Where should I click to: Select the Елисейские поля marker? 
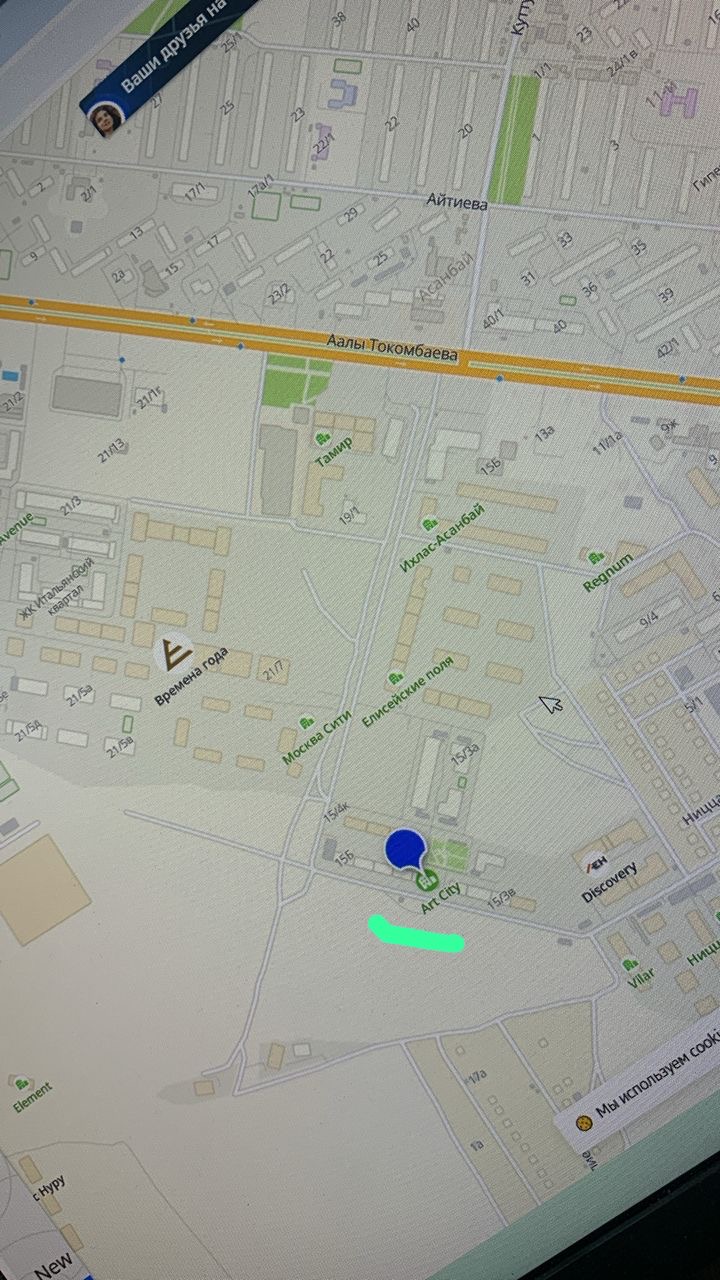point(396,677)
